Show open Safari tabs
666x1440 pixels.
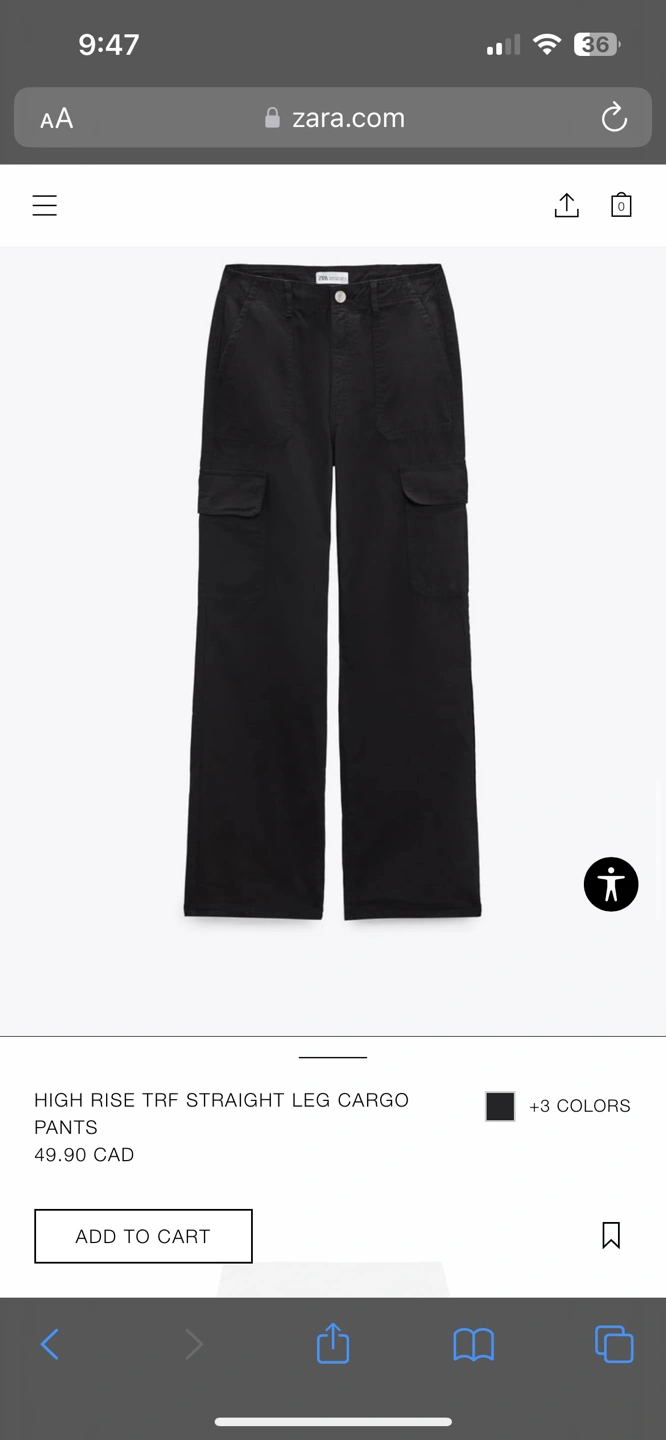point(614,1344)
